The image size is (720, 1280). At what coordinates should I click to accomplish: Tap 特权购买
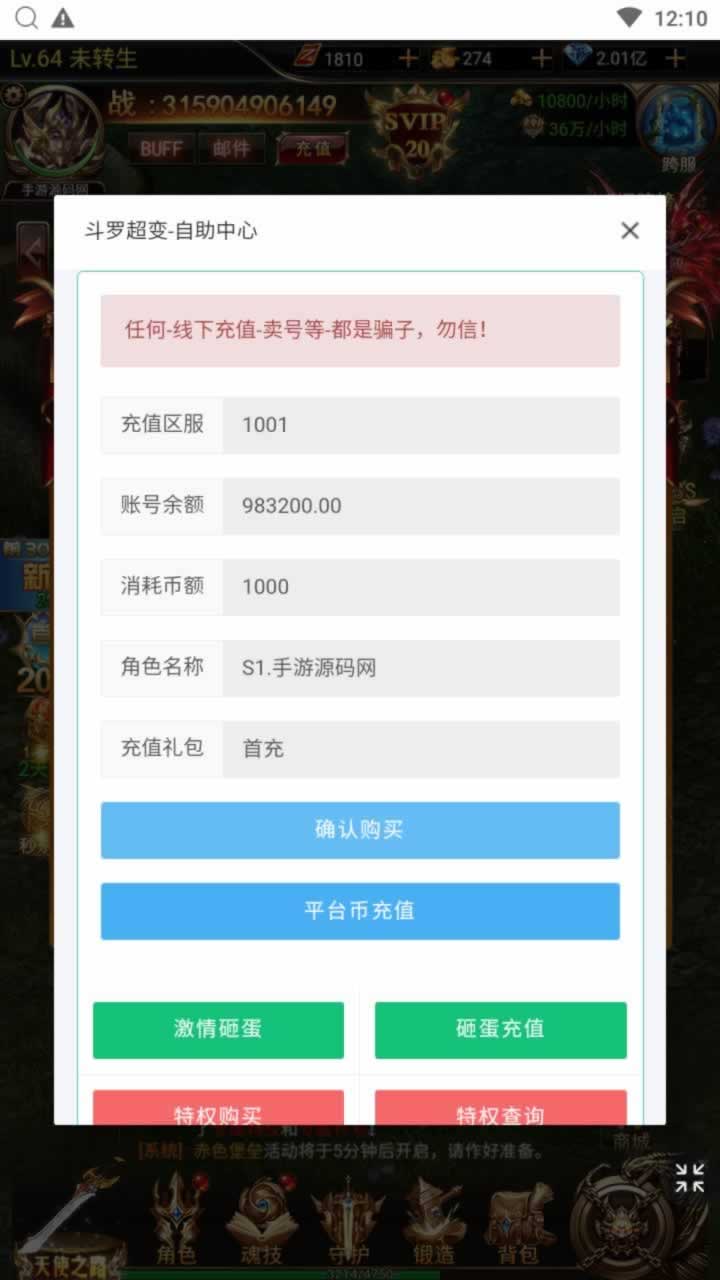click(x=218, y=1110)
